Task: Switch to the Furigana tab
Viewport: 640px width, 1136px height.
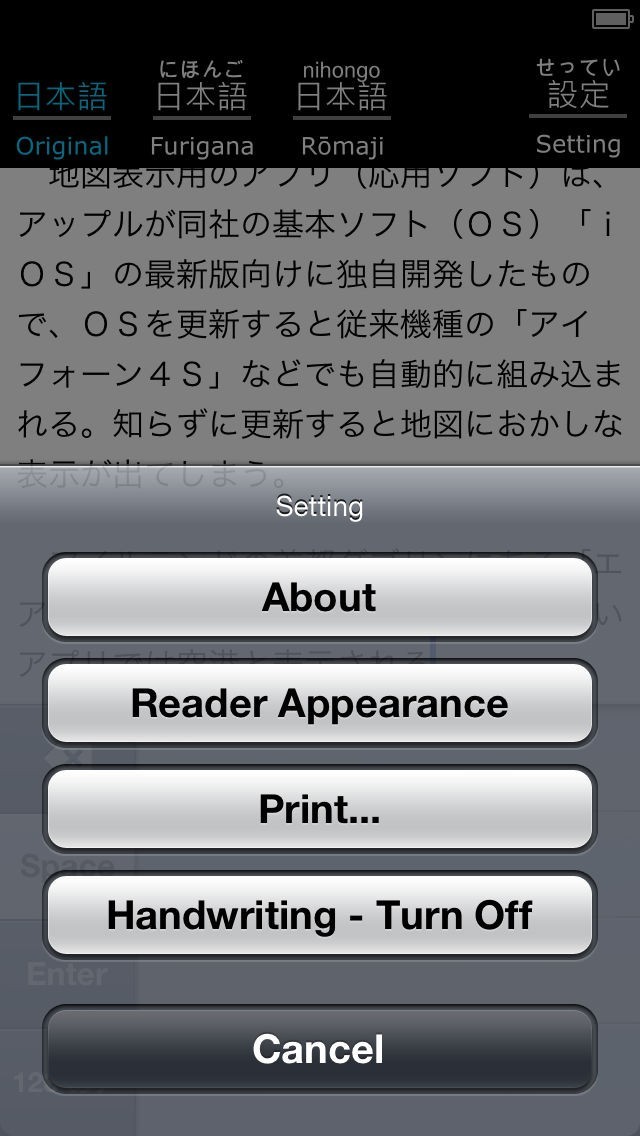Action: [202, 110]
